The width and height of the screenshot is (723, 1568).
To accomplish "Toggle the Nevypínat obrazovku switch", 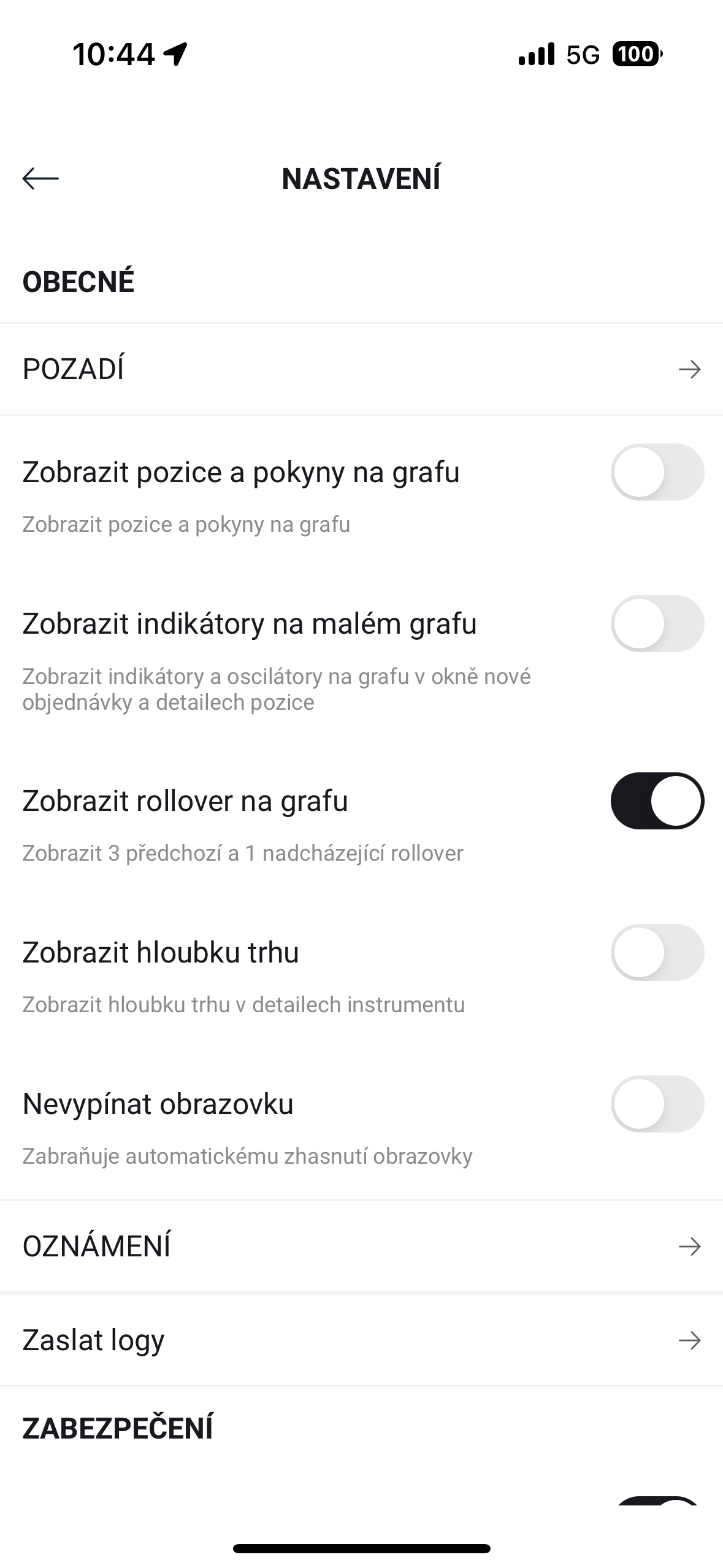I will click(x=657, y=1104).
